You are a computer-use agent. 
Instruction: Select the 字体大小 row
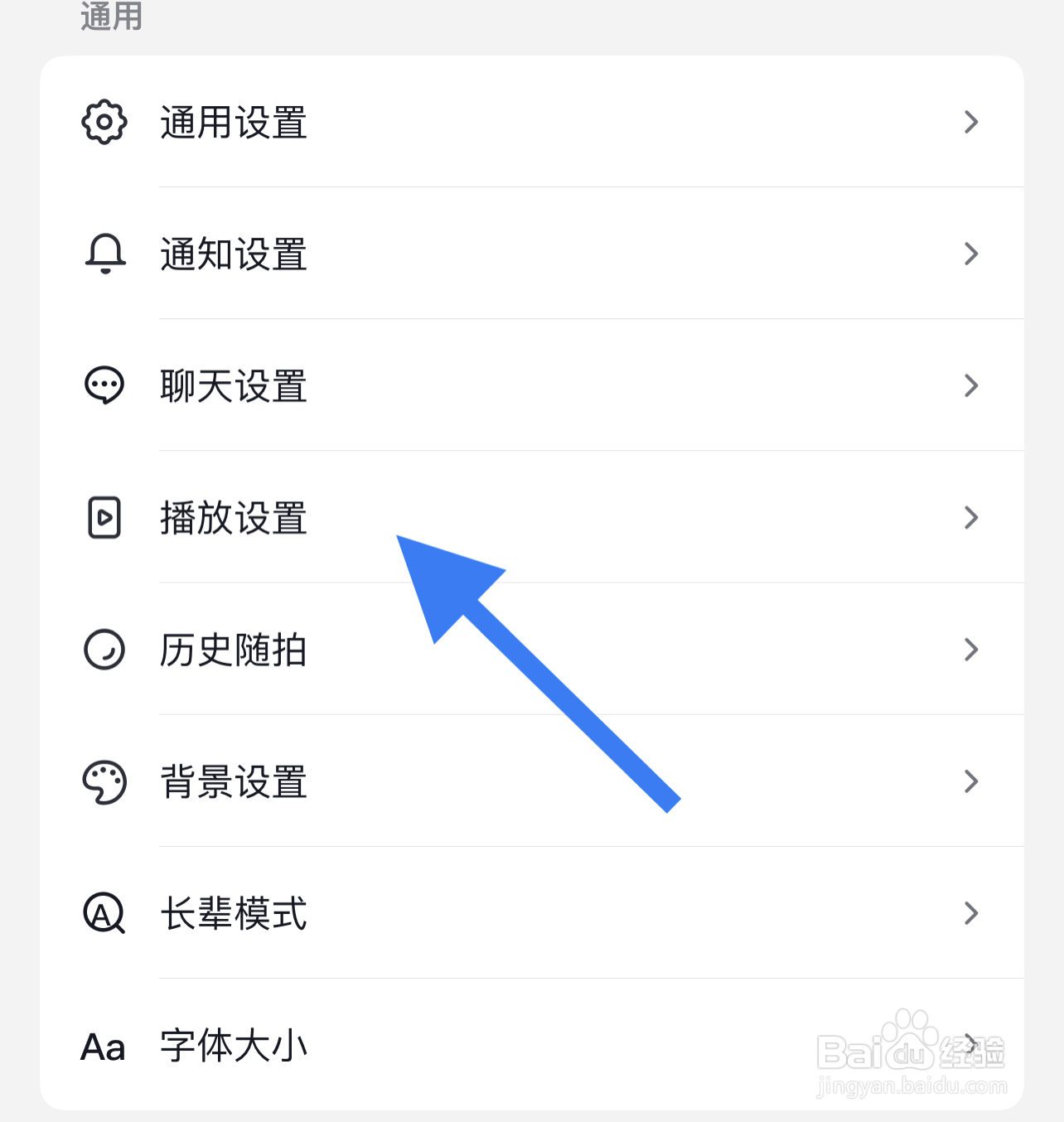click(x=233, y=1047)
